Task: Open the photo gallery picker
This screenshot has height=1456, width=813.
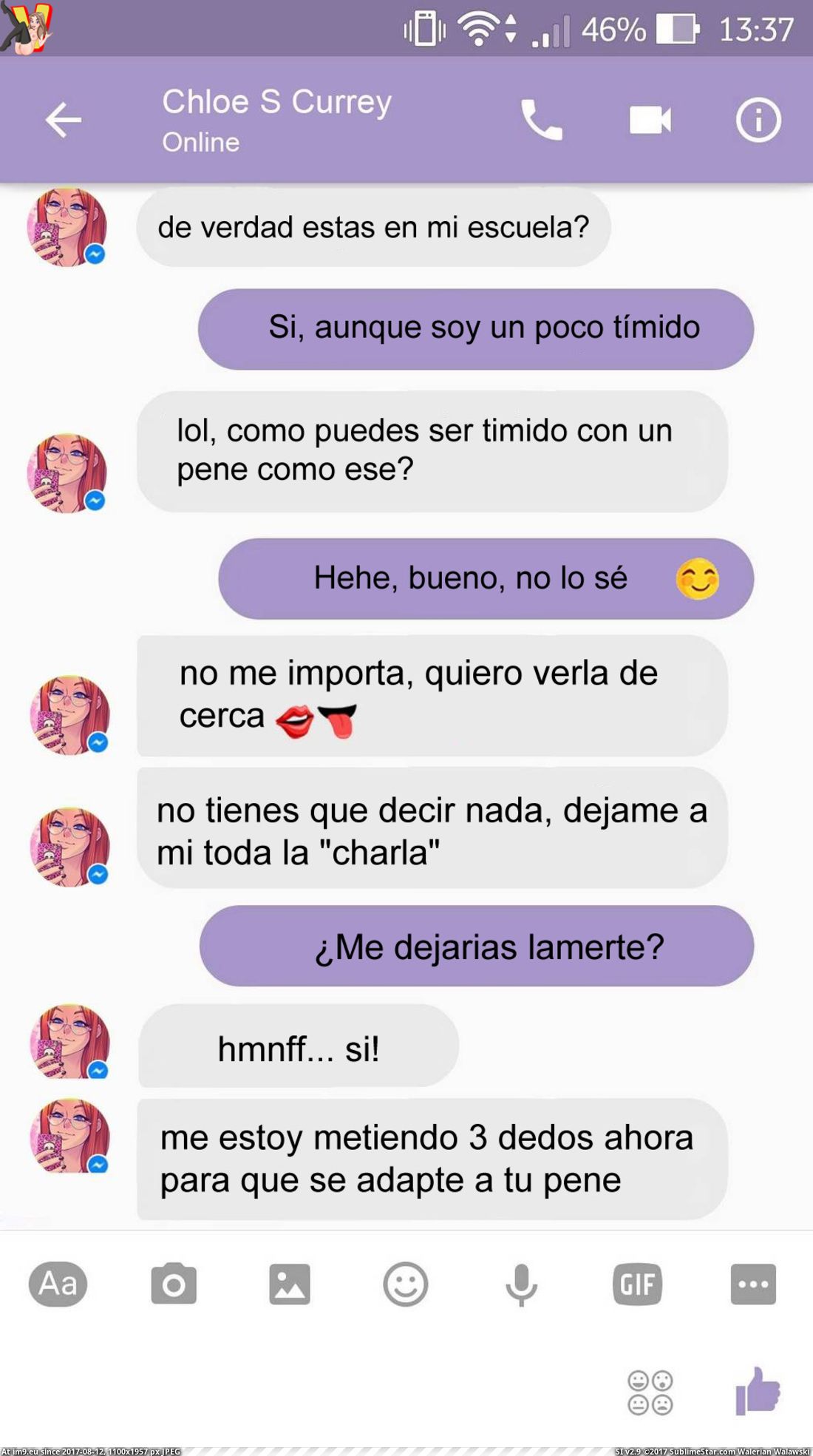Action: coord(289,1284)
